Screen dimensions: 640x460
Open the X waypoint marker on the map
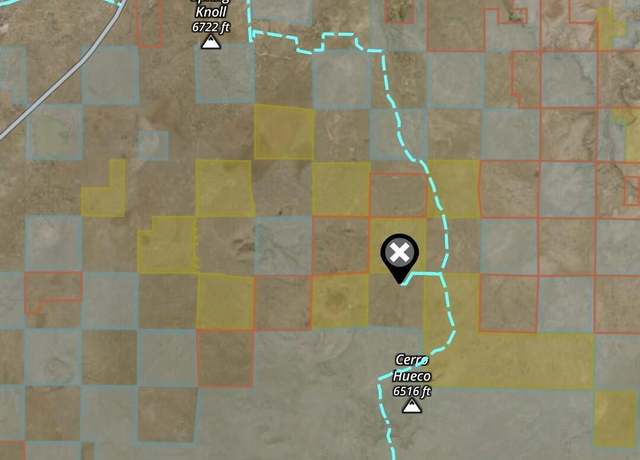(399, 253)
